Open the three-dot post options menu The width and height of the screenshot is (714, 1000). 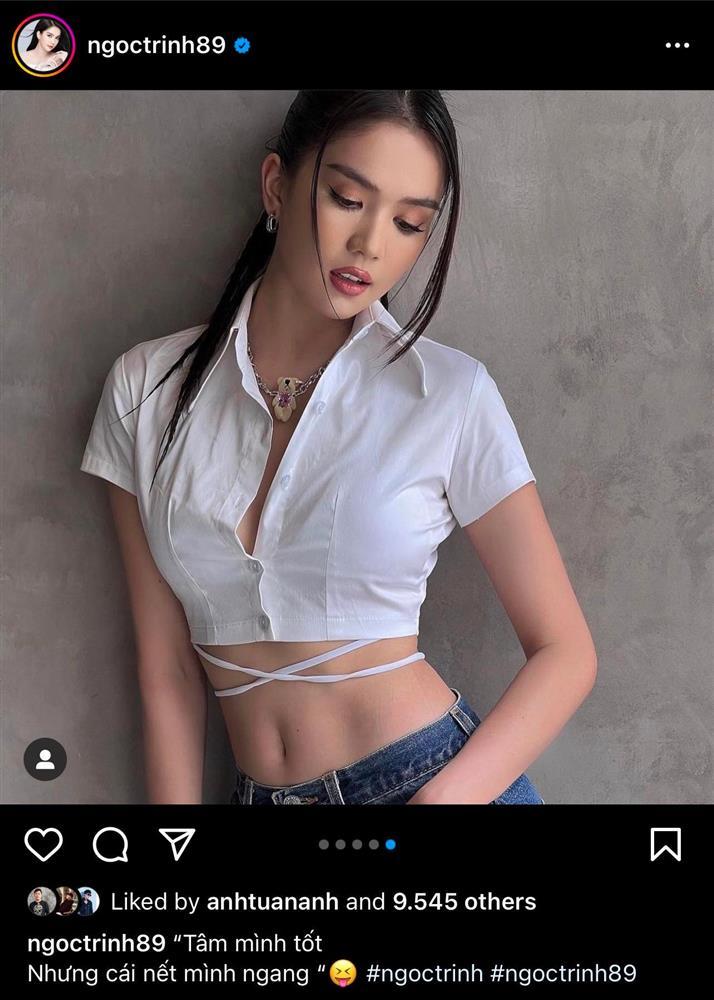(677, 46)
